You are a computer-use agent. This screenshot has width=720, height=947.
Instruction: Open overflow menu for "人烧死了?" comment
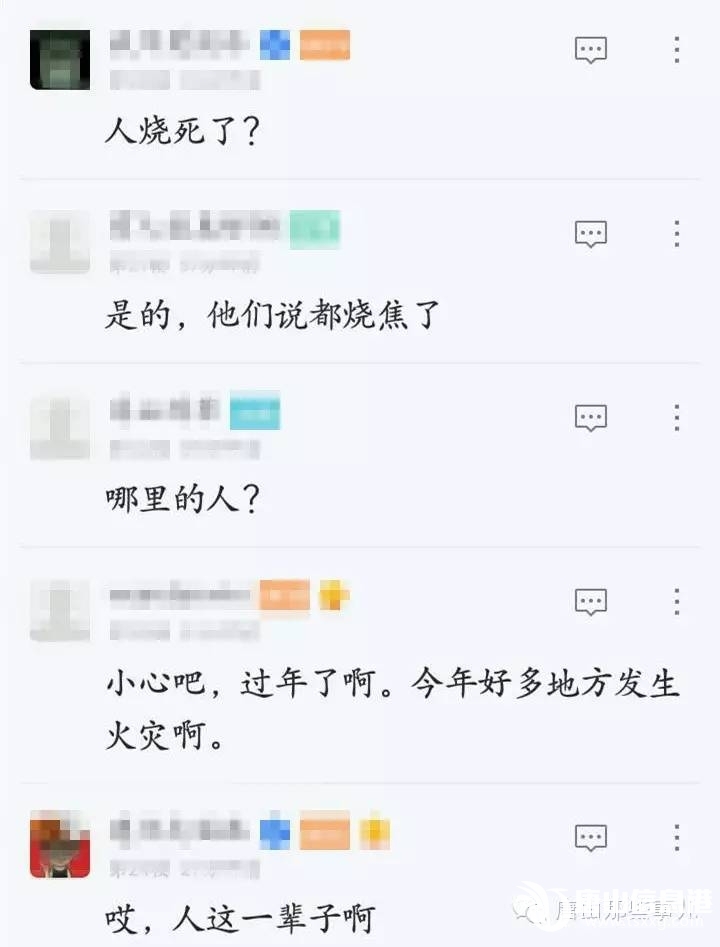pyautogui.click(x=677, y=50)
